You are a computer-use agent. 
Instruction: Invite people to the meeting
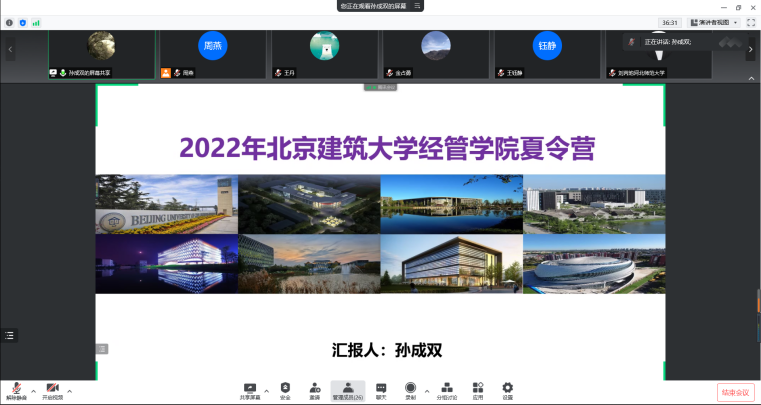[x=315, y=390]
